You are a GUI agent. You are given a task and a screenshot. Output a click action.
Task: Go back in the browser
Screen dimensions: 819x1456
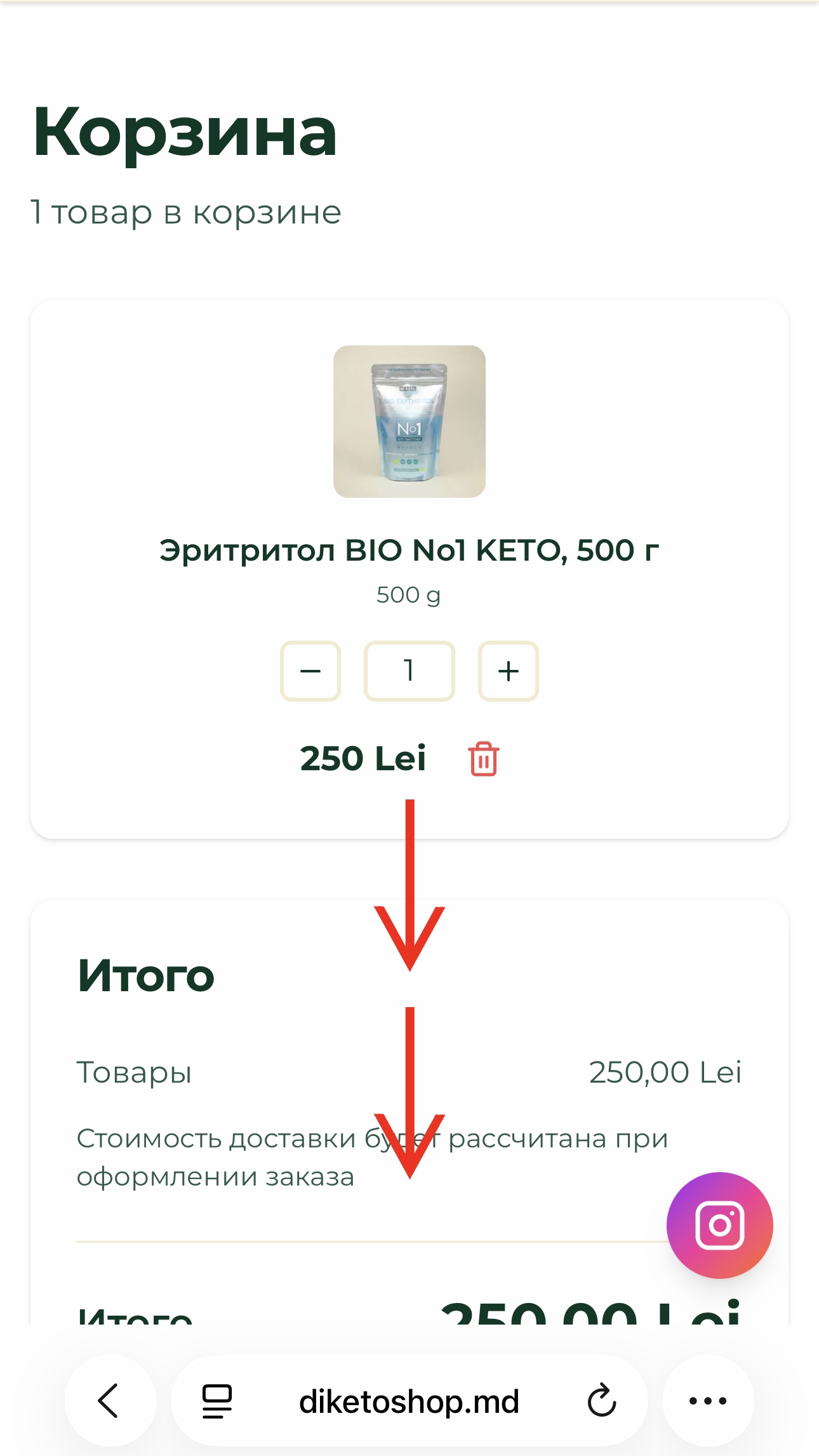(110, 1401)
